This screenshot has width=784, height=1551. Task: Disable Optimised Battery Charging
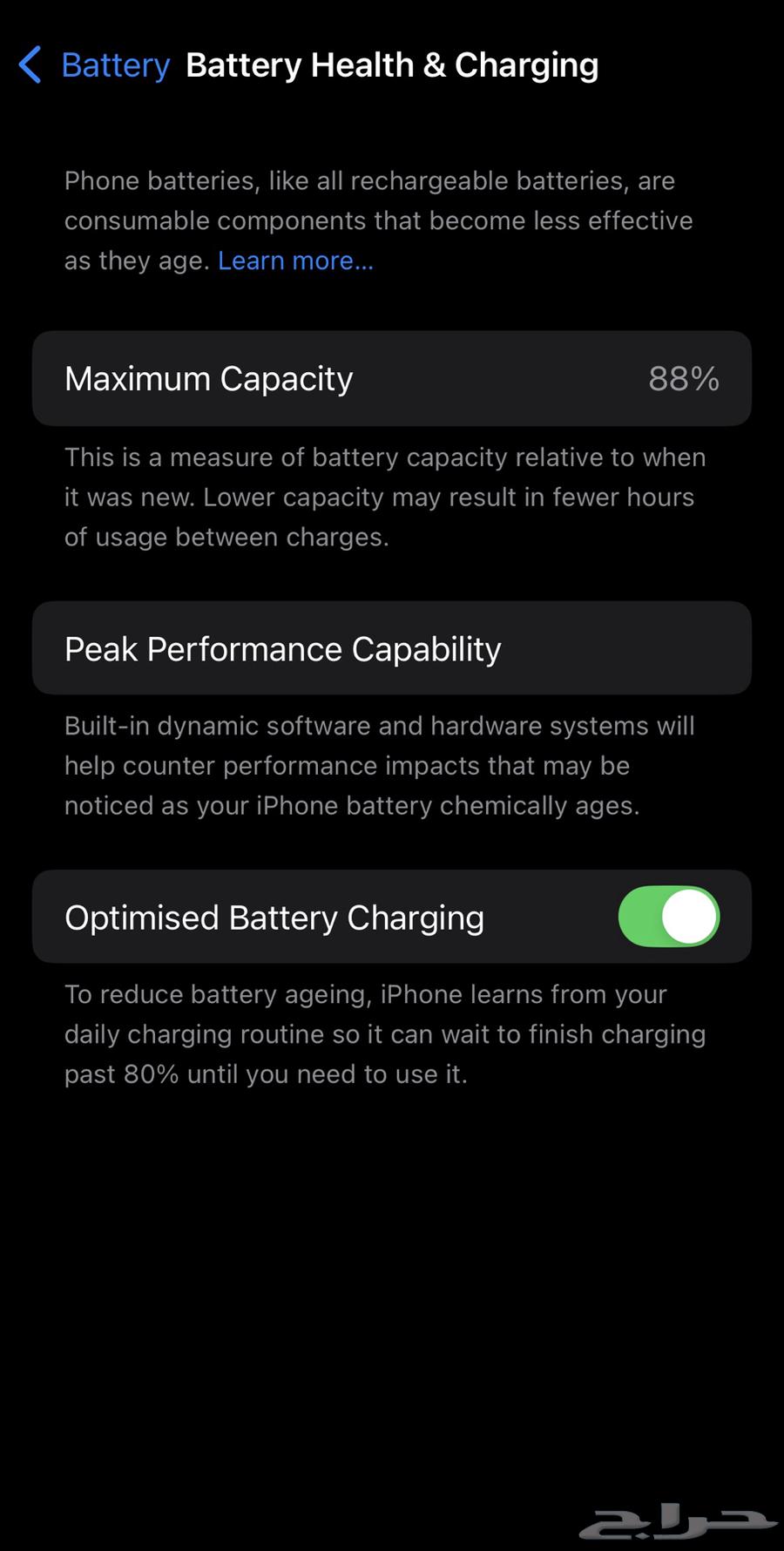[x=668, y=917]
